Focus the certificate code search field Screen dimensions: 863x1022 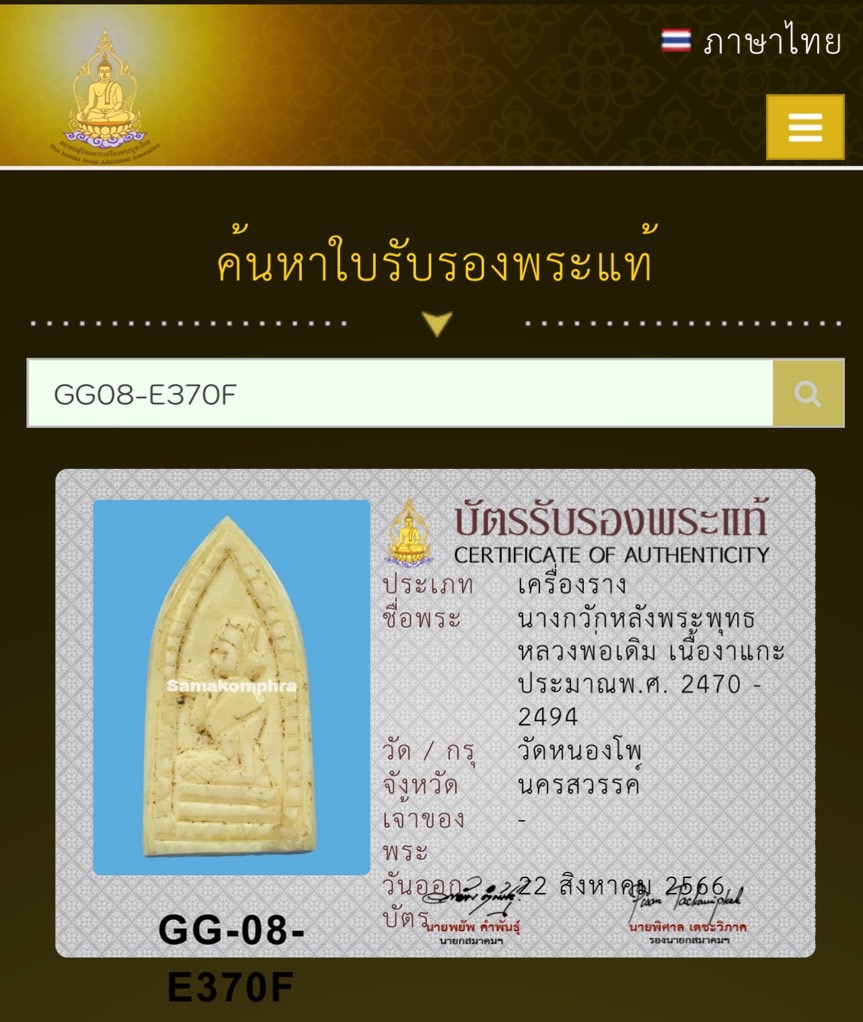pos(400,393)
